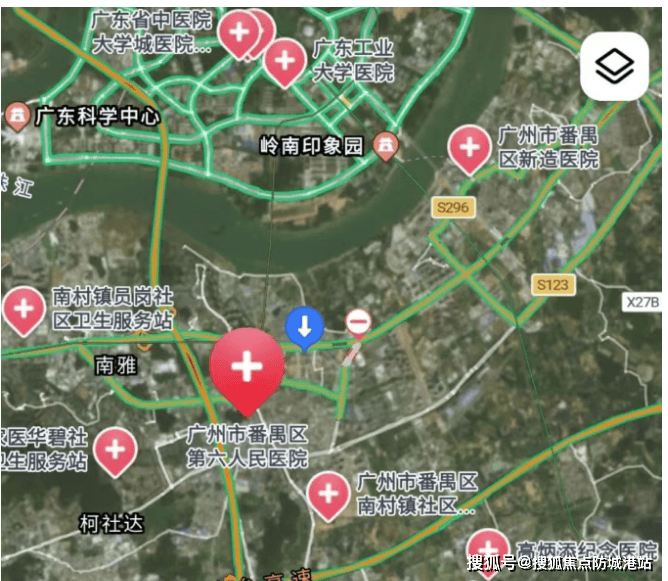Screen dimensions: 668x581
Task: Open the 广州市番禺区新造医院 marker
Action: pos(469,149)
